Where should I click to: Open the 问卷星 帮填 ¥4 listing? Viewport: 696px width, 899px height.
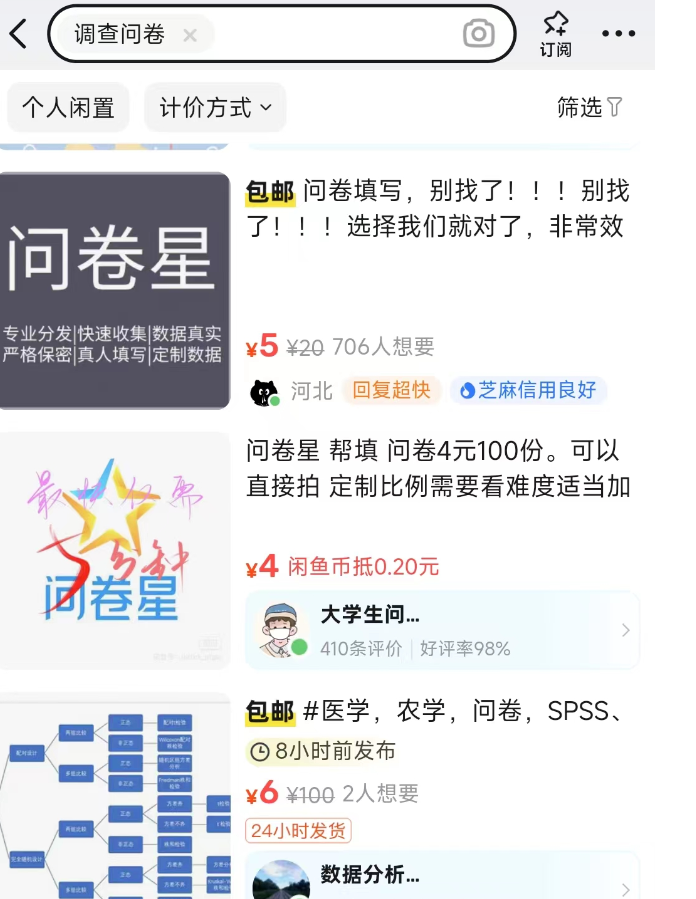(x=438, y=468)
